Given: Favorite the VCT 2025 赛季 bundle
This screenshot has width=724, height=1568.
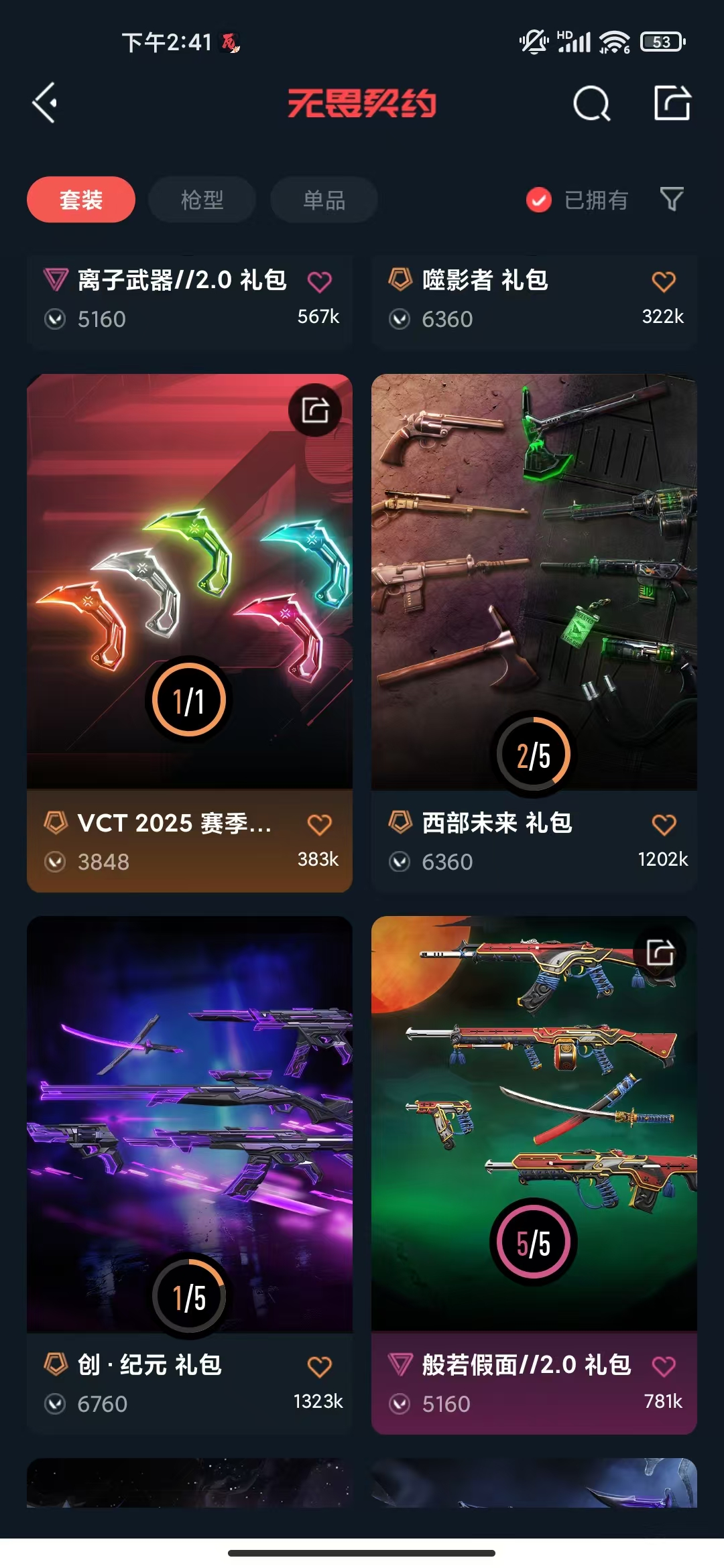Looking at the screenshot, I should [320, 824].
